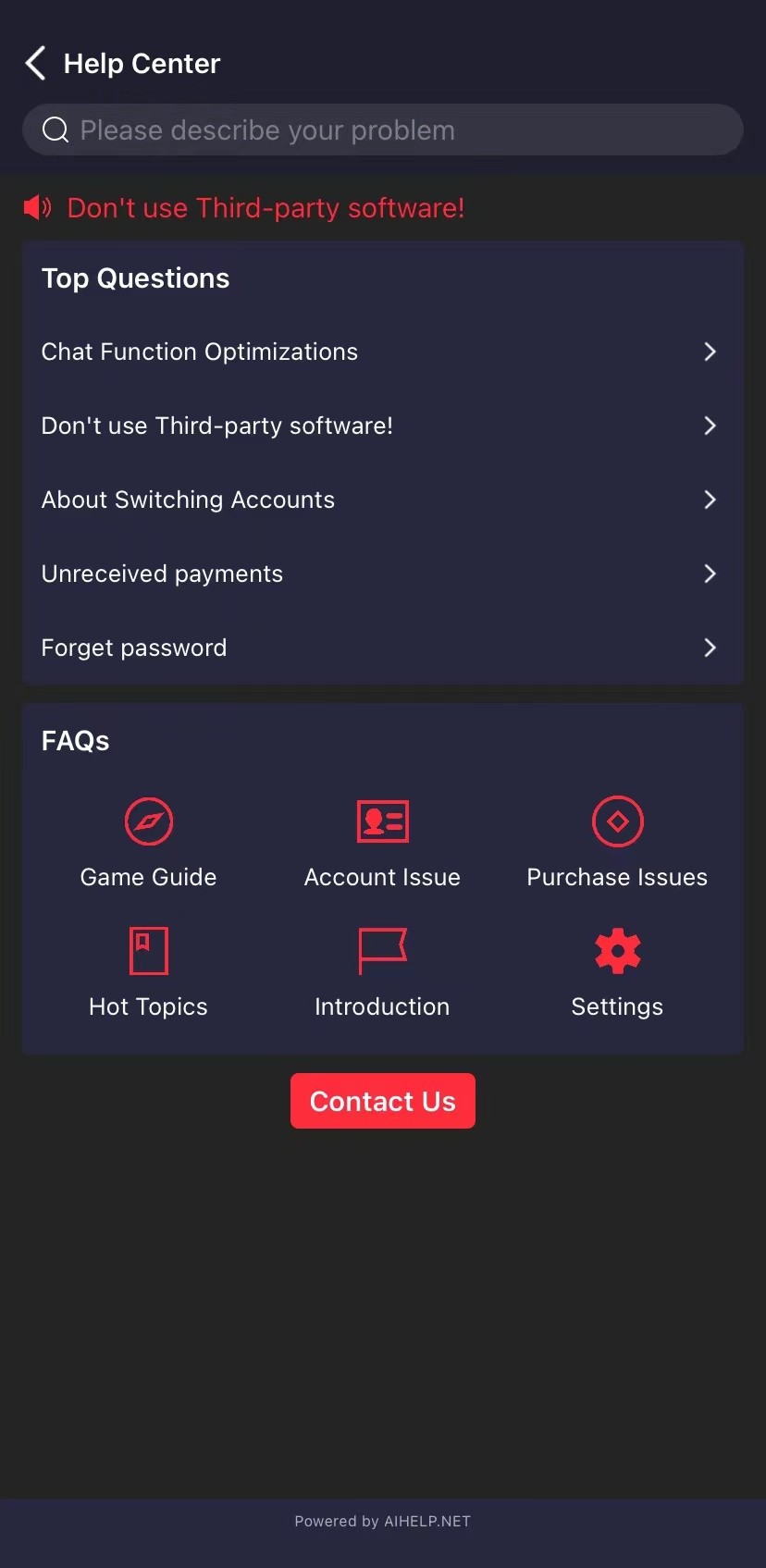Screen dimensions: 766x1568
Task: Open Forget password question
Action: tap(383, 648)
